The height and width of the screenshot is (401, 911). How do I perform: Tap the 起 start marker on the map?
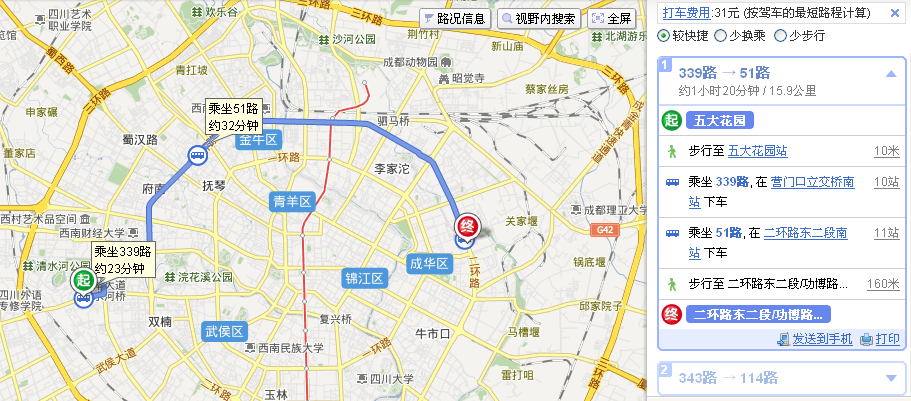point(83,281)
